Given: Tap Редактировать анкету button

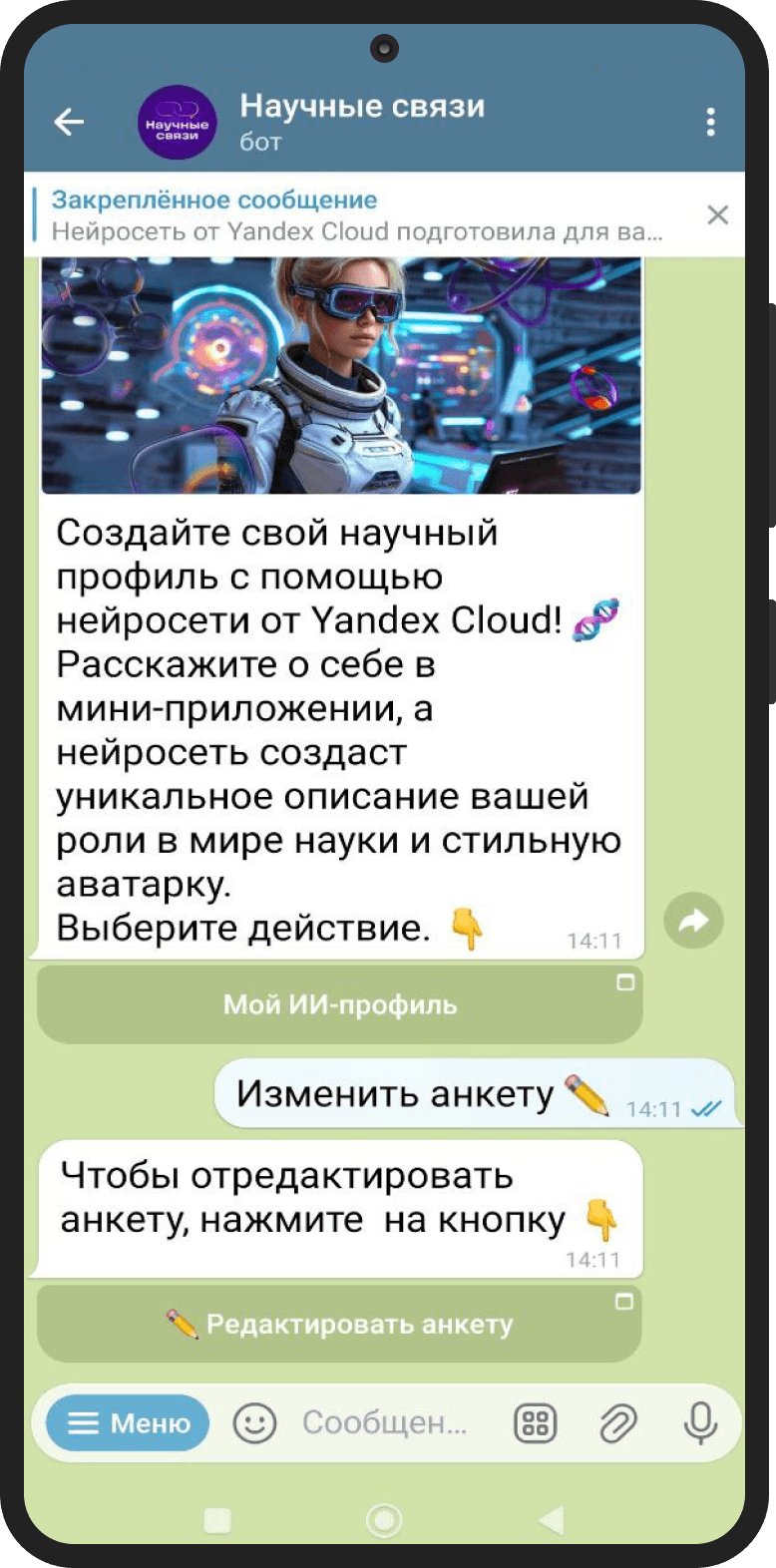Looking at the screenshot, I should [x=339, y=1325].
